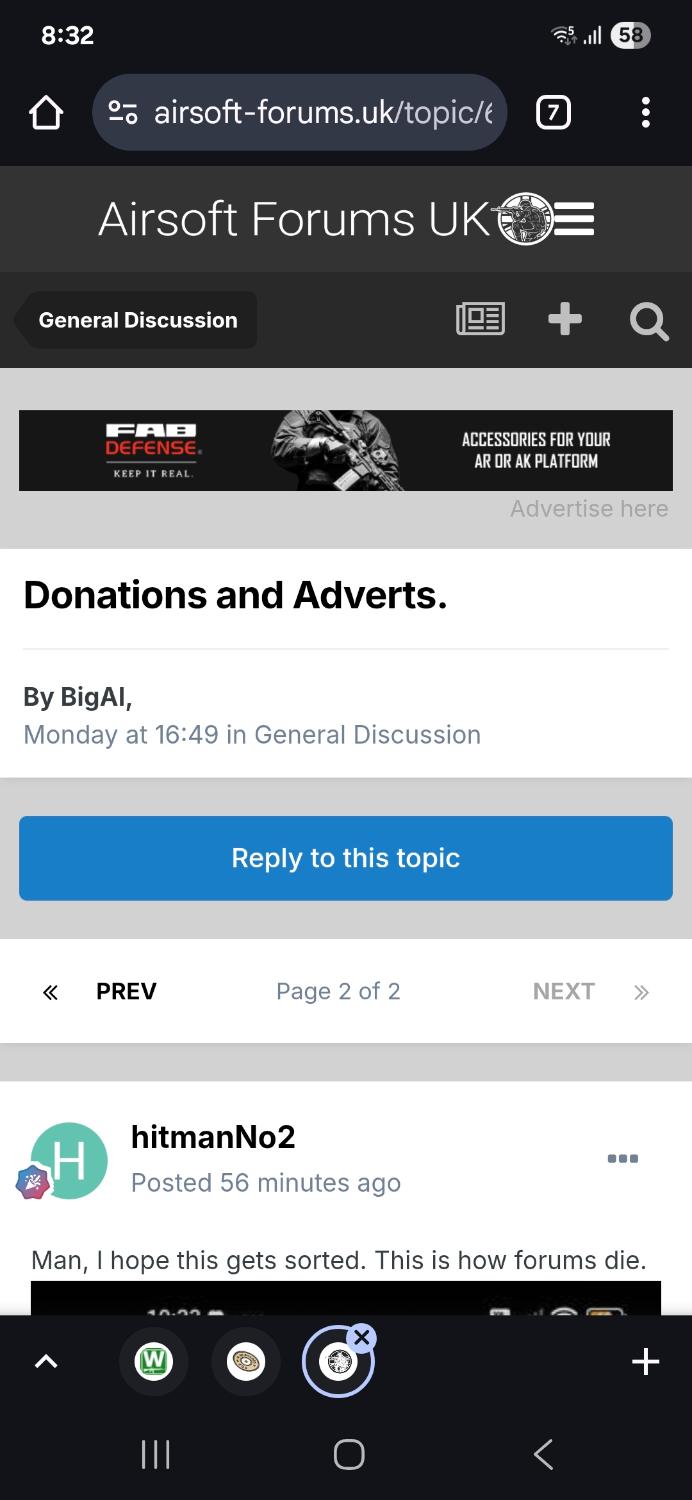Screen dimensions: 692x1500
Task: Open the Page 2 of 2 selector
Action: point(338,991)
